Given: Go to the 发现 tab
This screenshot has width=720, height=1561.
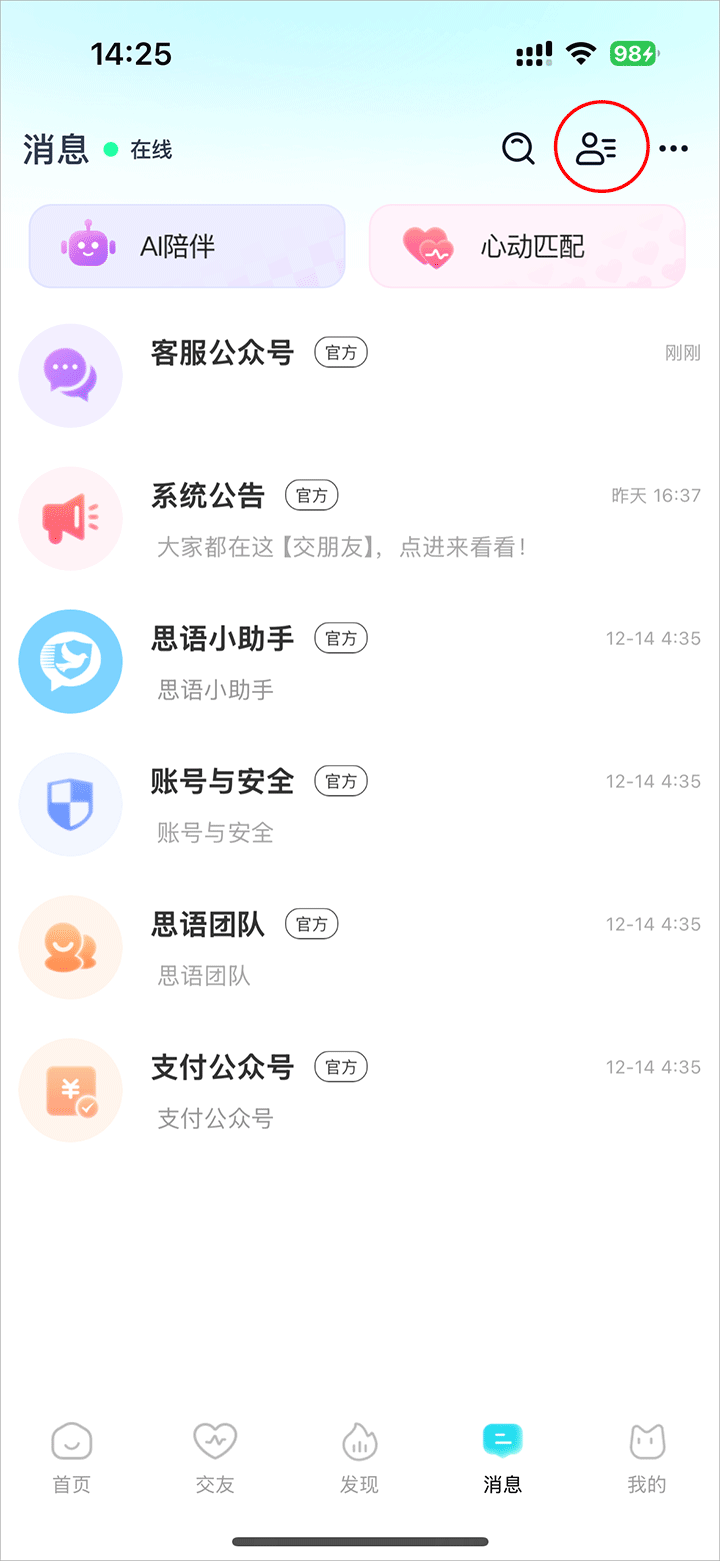Looking at the screenshot, I should [359, 1458].
